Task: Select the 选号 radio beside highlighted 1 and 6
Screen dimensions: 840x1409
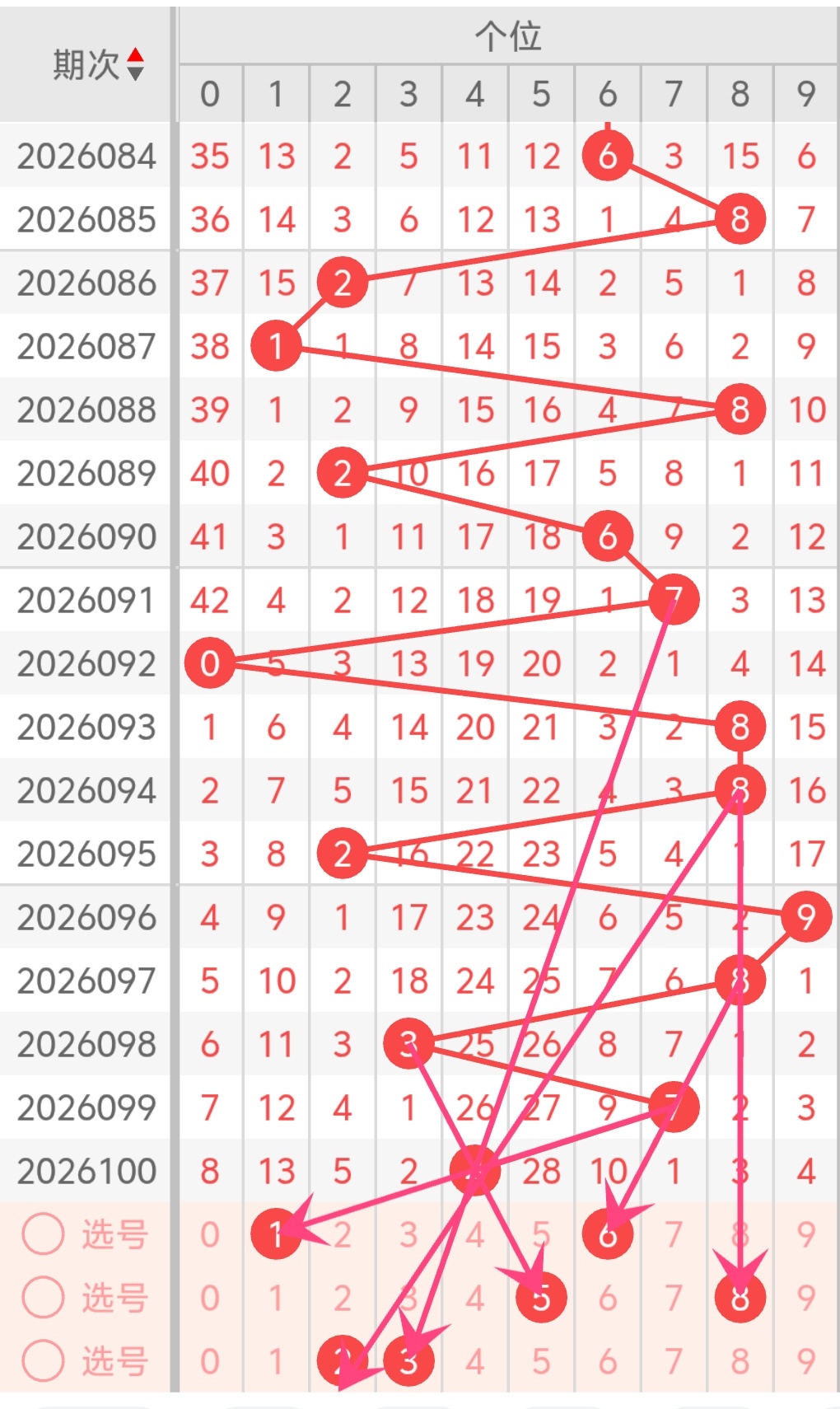Action: [x=43, y=1233]
